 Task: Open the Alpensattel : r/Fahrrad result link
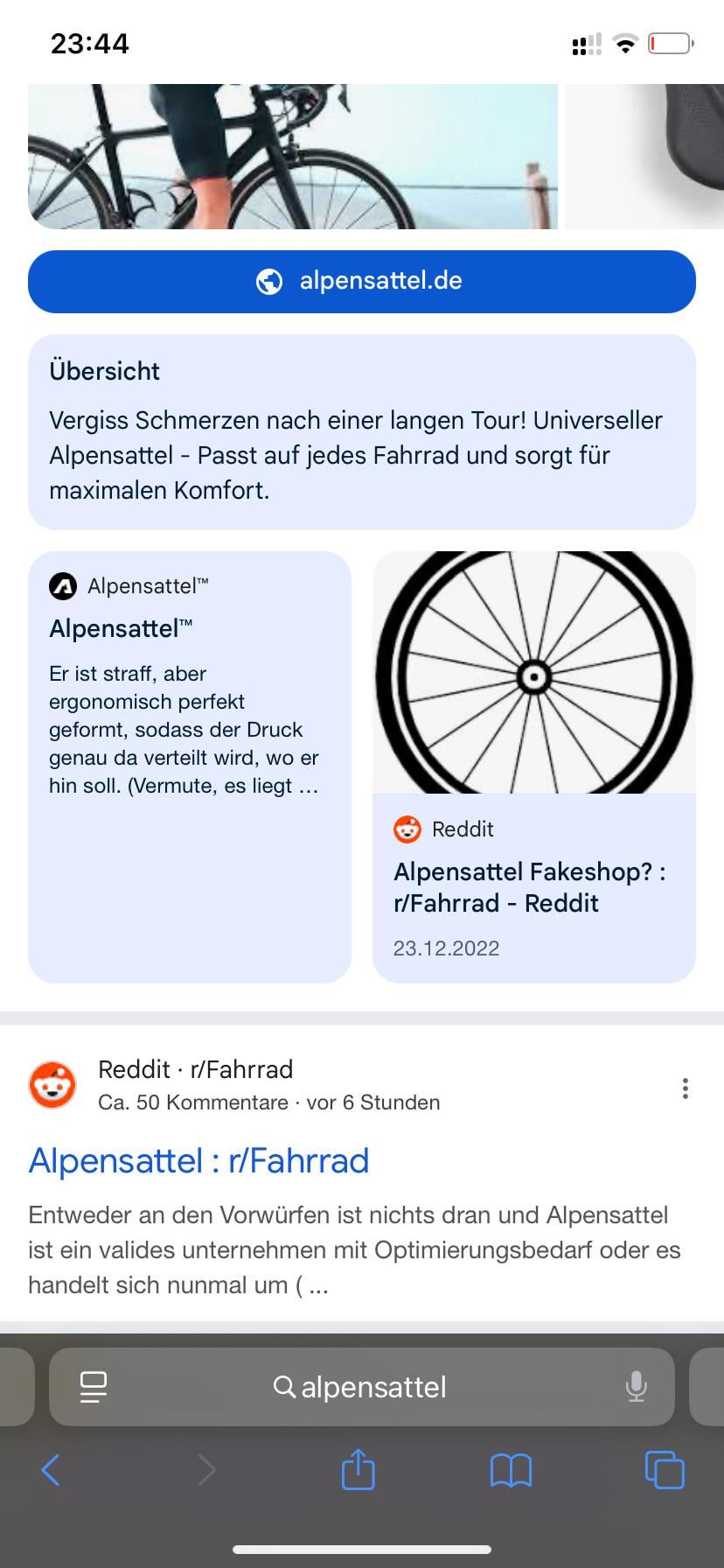point(198,1161)
